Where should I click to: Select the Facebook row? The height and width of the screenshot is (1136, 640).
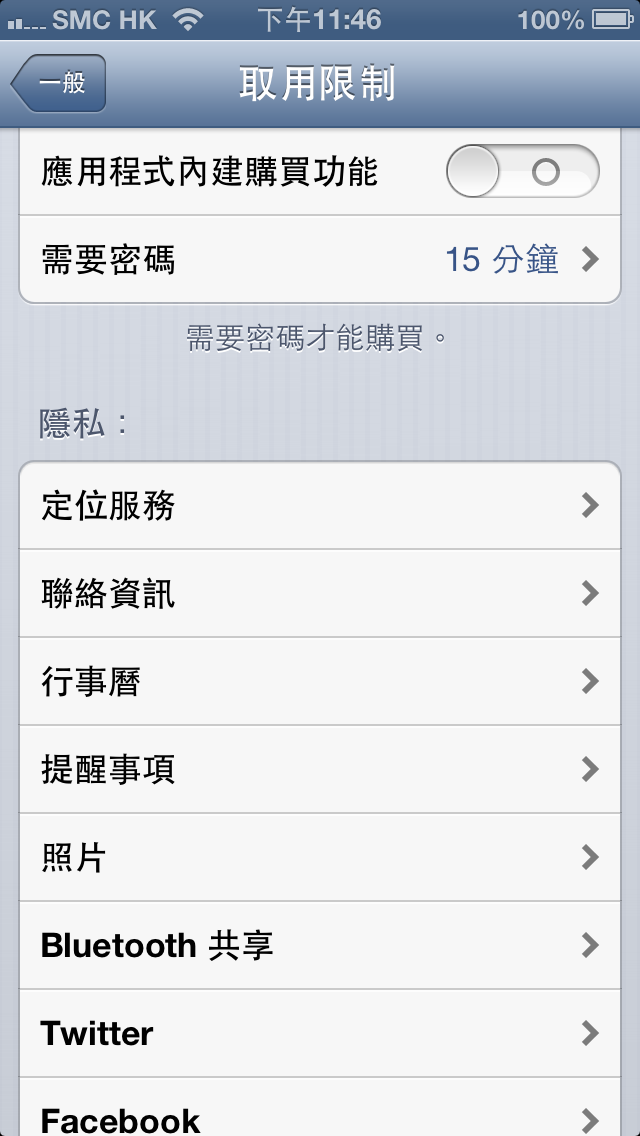point(320,1112)
